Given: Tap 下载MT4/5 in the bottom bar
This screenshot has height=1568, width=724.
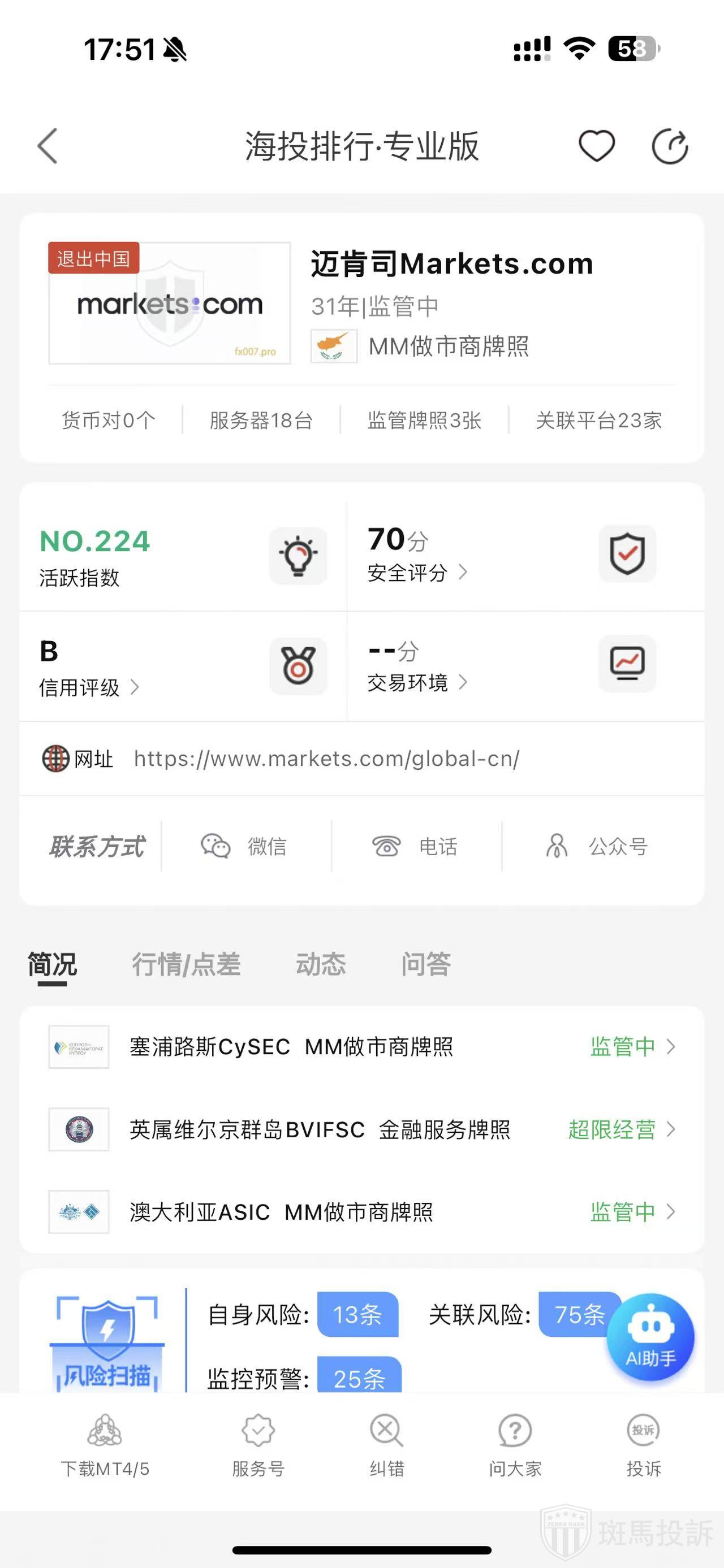Looking at the screenshot, I should click(105, 1445).
